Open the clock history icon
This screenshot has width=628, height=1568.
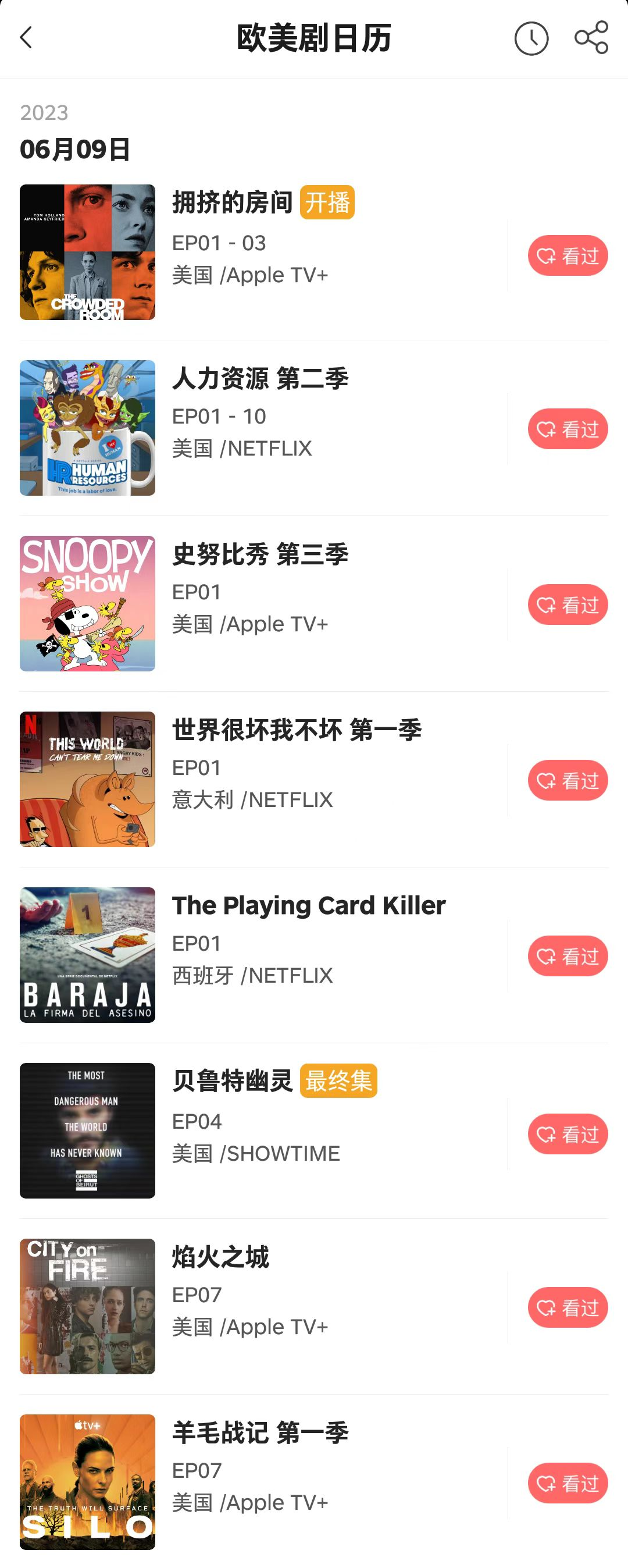(531, 38)
